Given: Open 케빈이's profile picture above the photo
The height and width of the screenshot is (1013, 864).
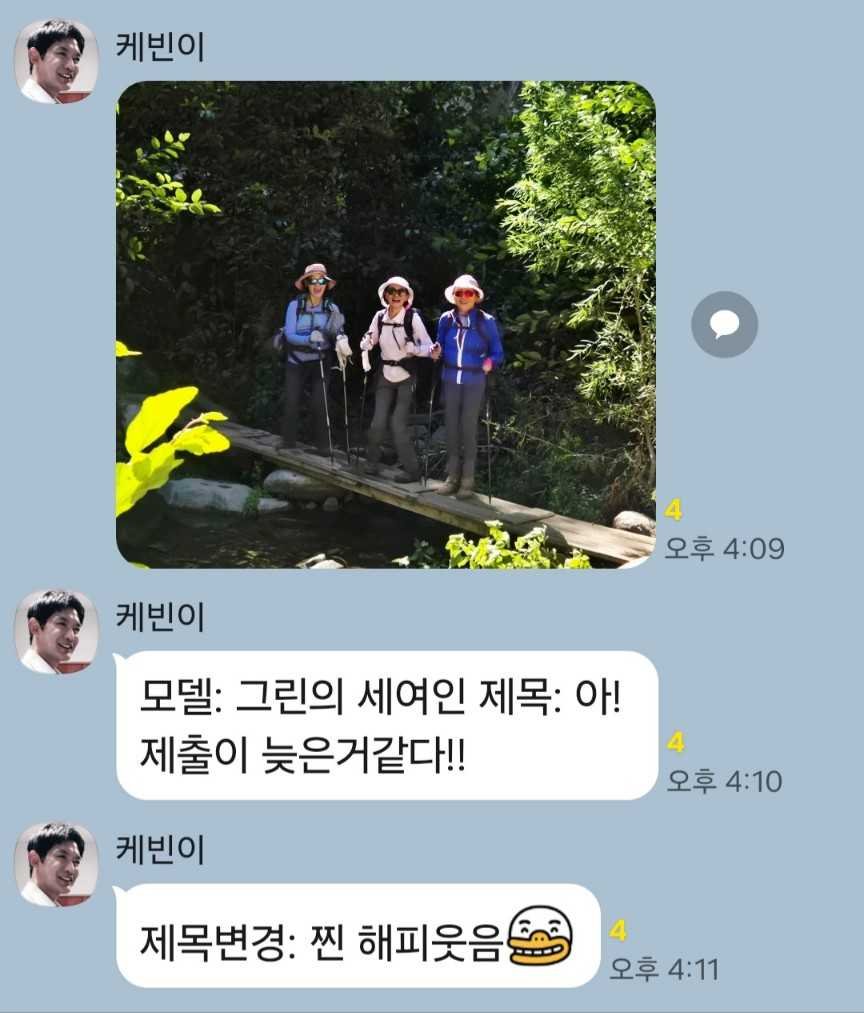Looking at the screenshot, I should [56, 62].
